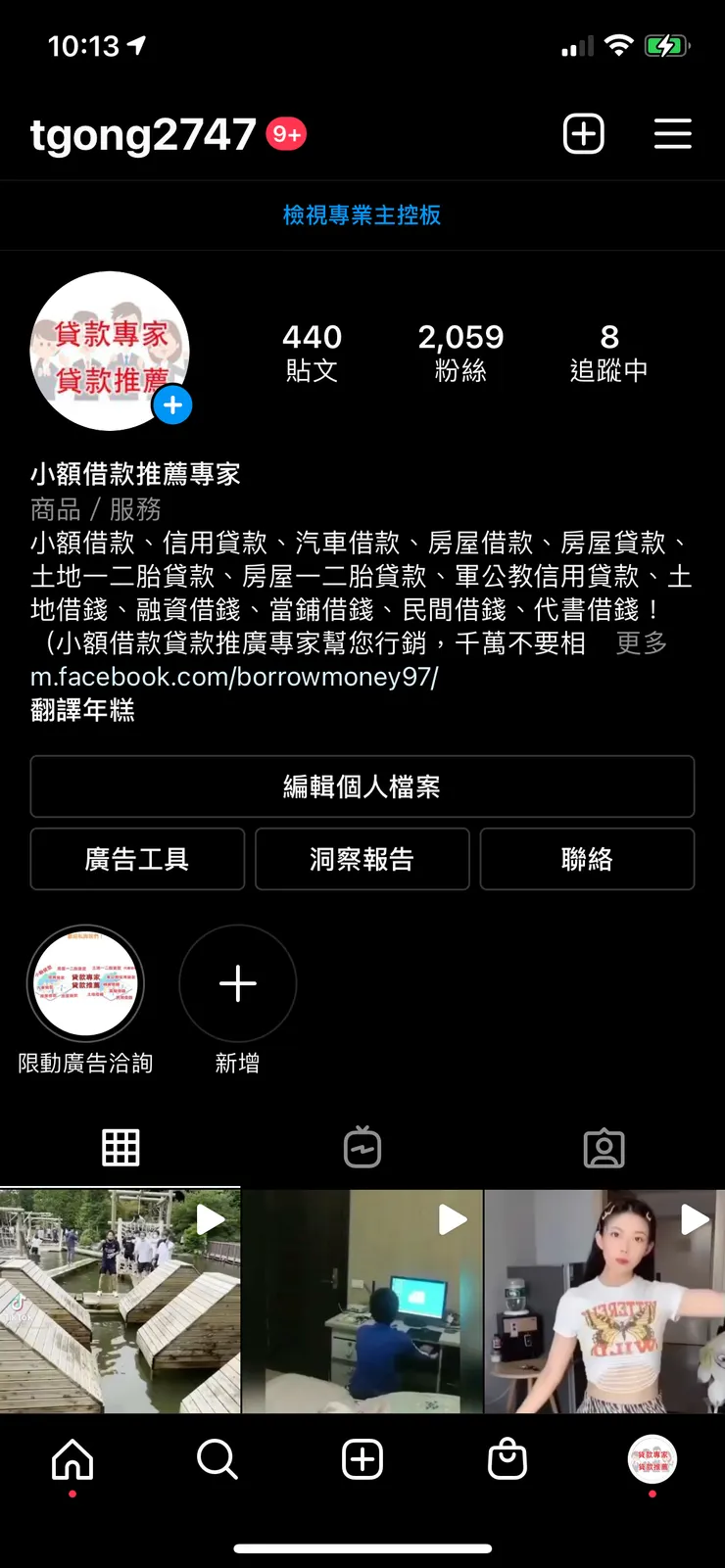This screenshot has height=1568, width=725.
Task: Select the posts grid tab icon
Action: [x=121, y=1147]
